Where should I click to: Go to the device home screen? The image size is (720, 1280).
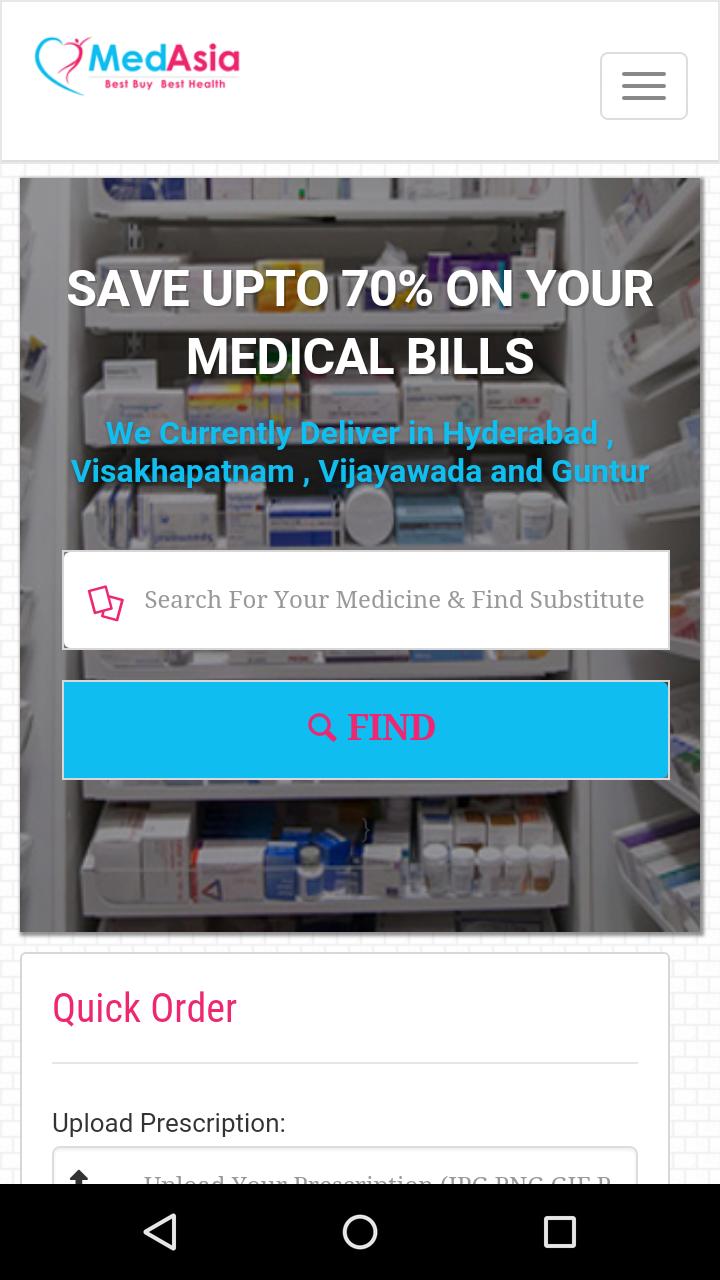tap(360, 1232)
